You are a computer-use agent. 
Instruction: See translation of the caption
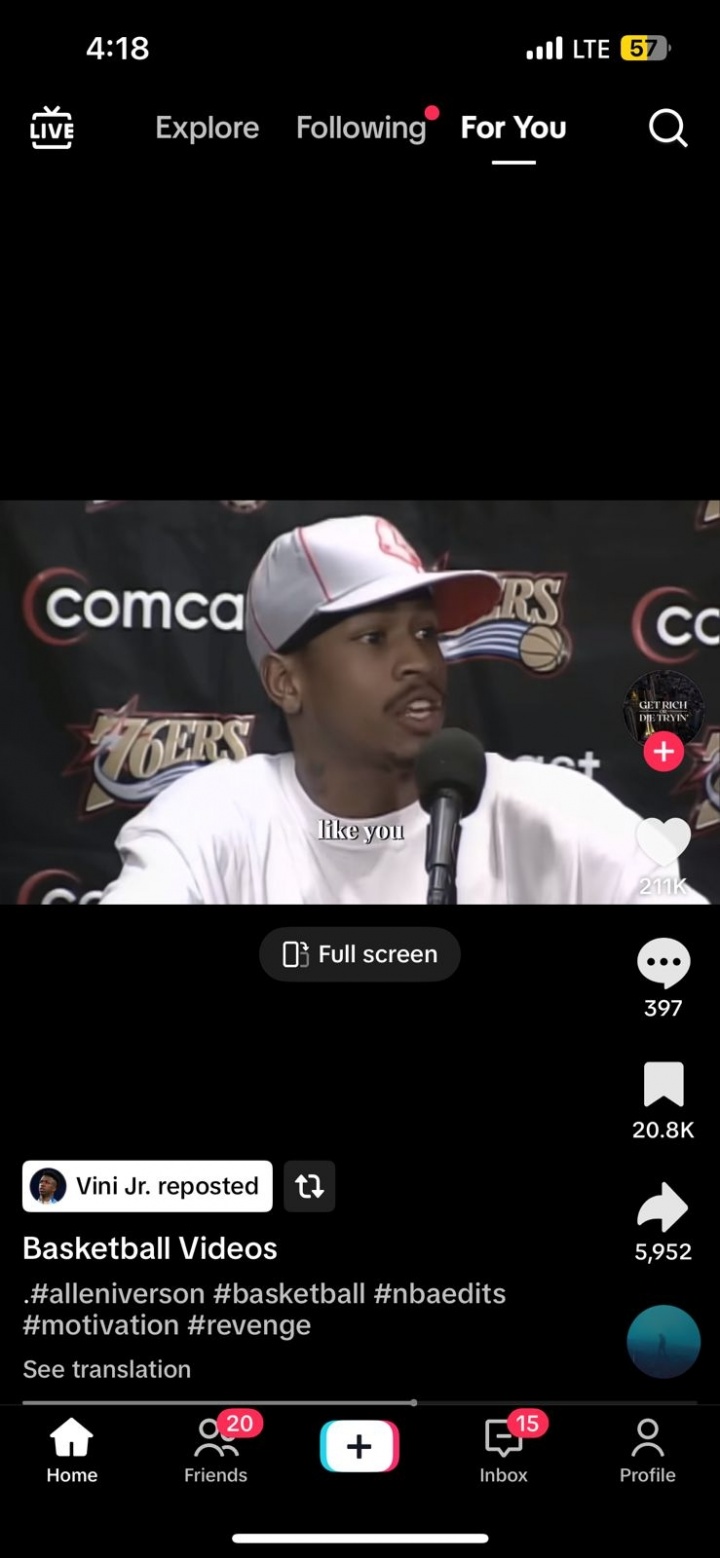point(107,1369)
